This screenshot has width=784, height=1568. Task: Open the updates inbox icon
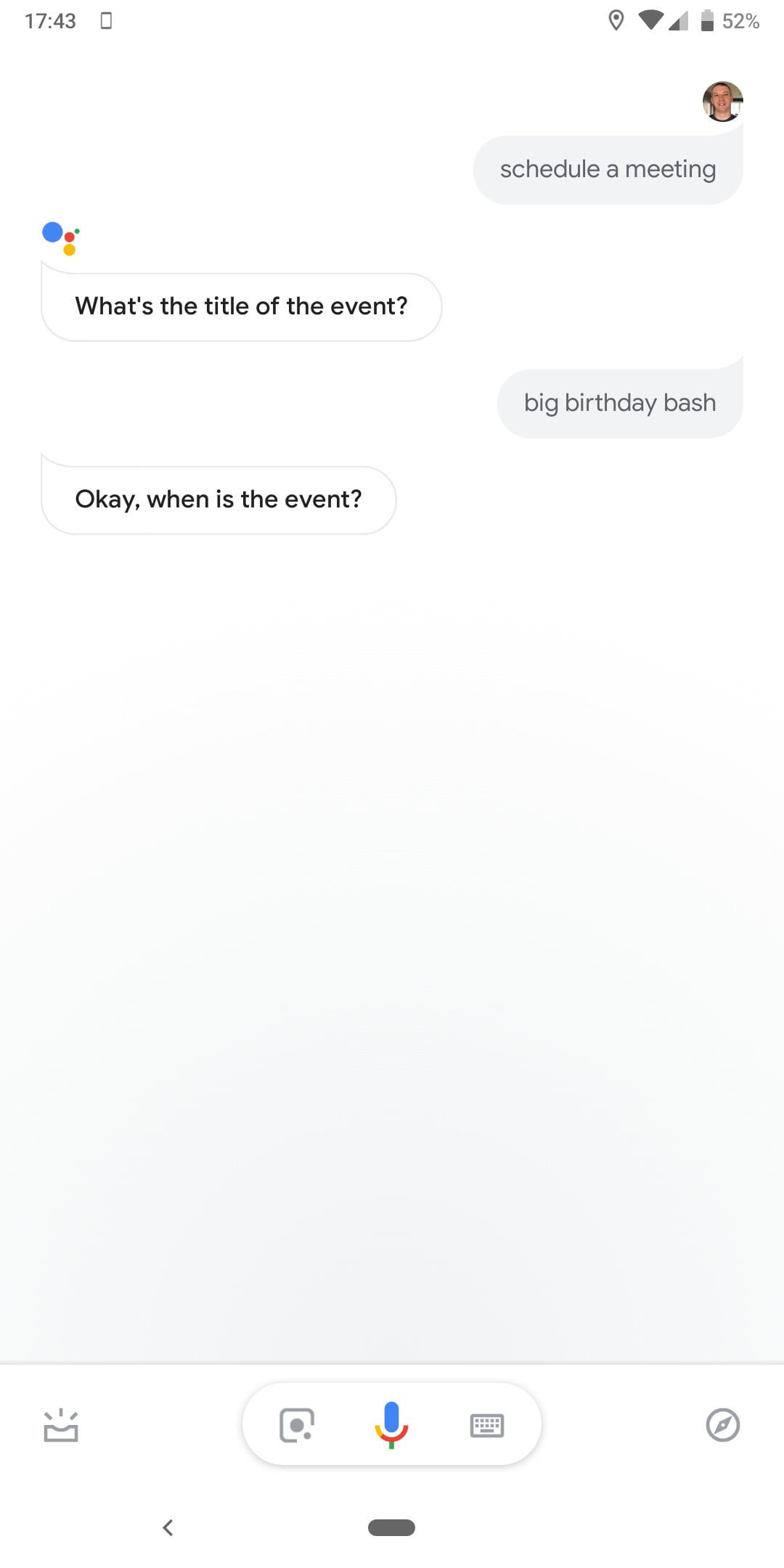[x=61, y=1425]
